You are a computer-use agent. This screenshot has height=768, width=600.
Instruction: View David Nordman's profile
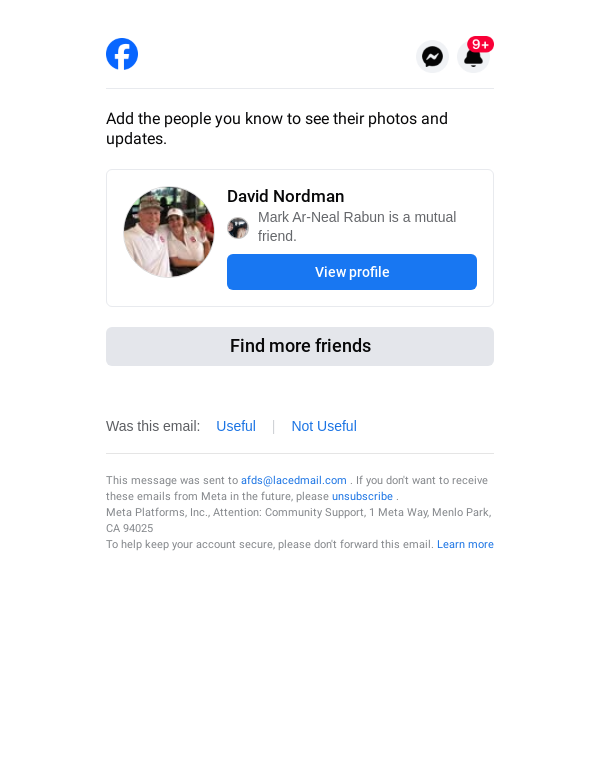(x=351, y=272)
